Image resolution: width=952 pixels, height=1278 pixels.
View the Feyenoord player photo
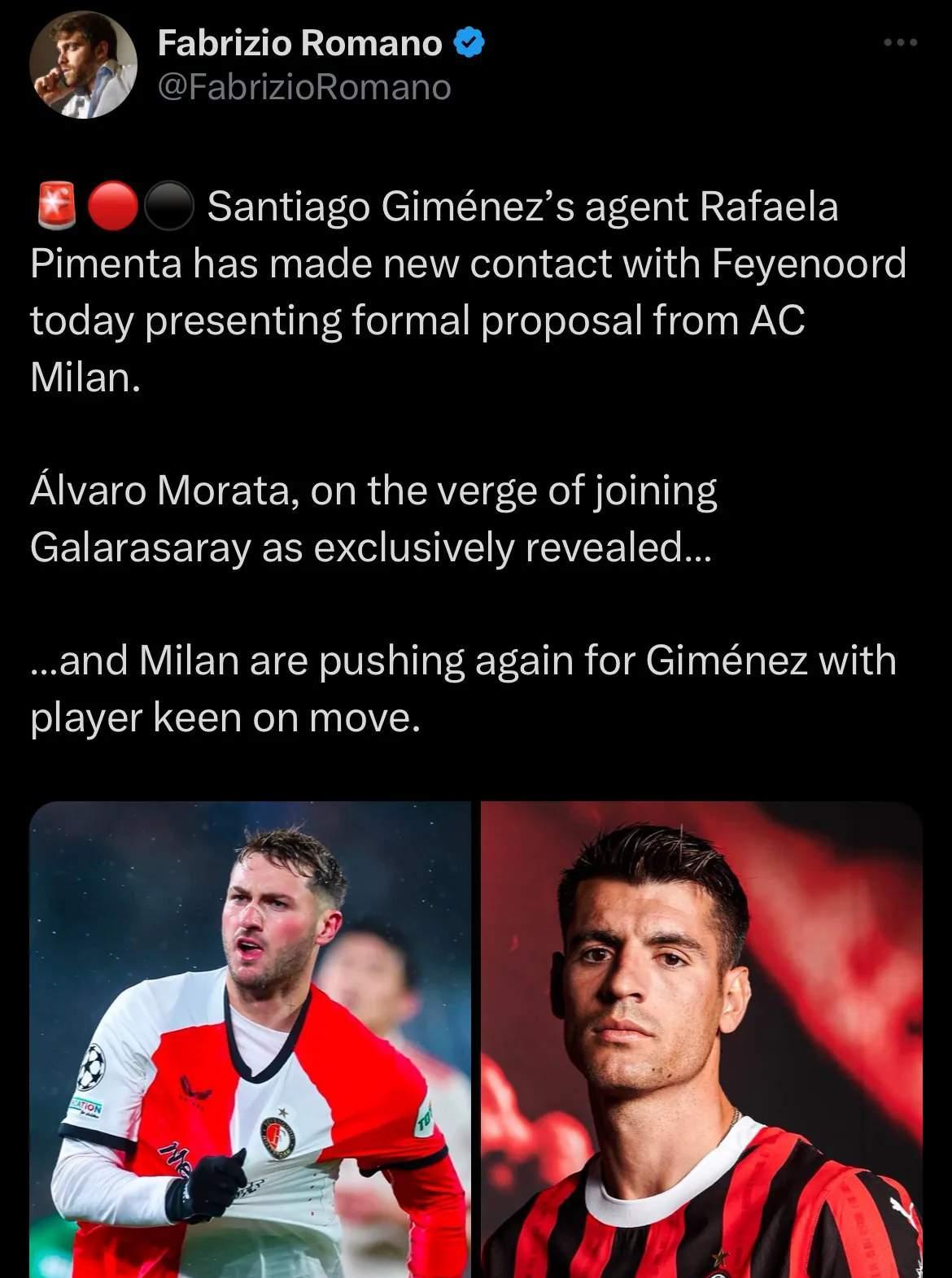[250, 1039]
